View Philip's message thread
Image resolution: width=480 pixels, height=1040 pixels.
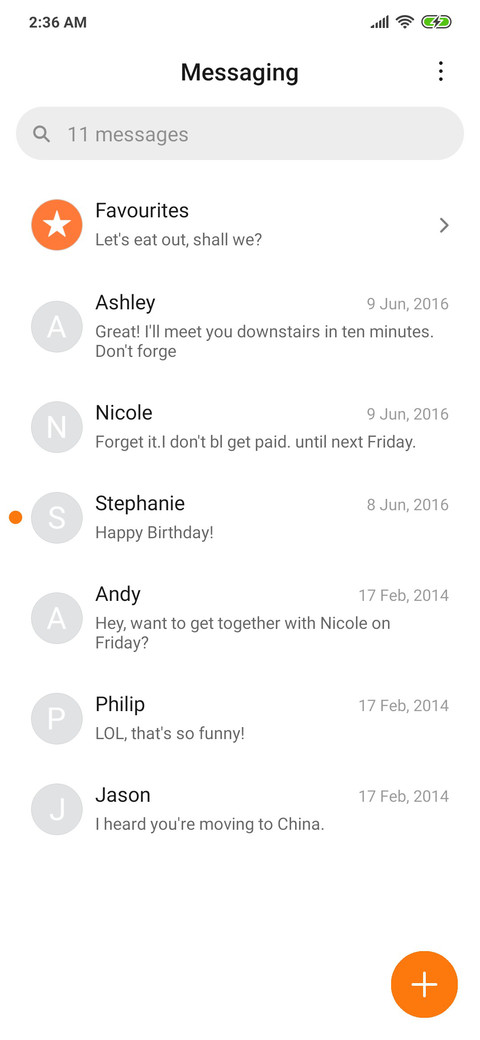(x=240, y=718)
